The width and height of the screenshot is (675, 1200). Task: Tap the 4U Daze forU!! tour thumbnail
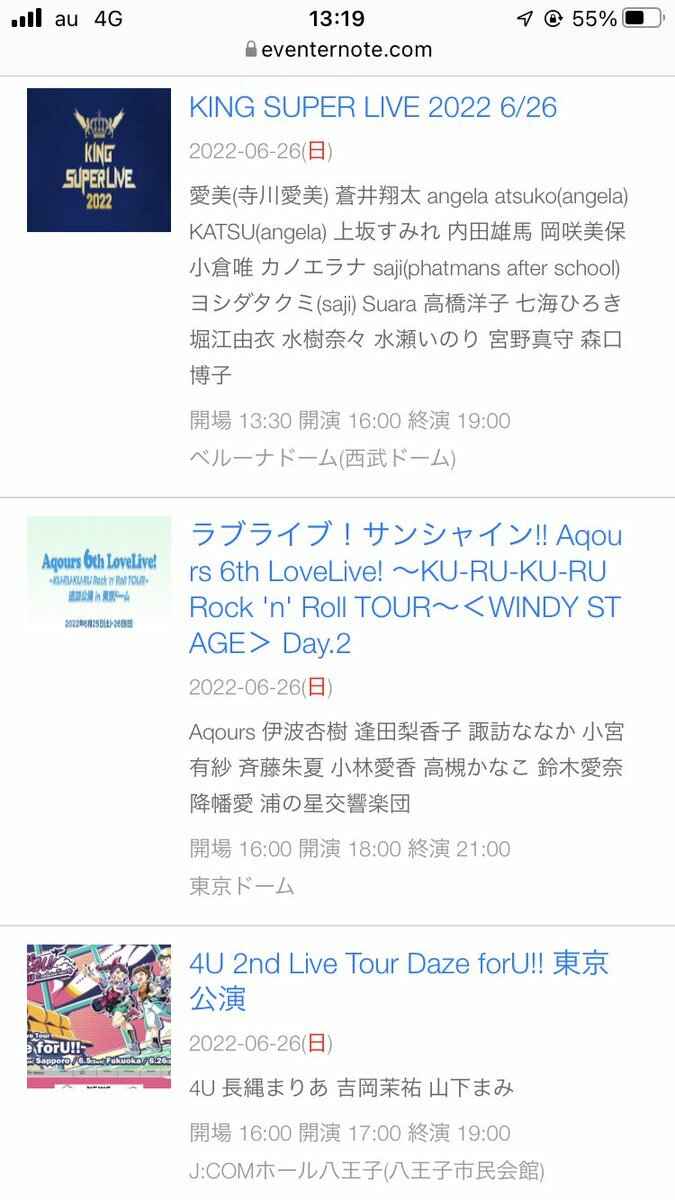99,1016
